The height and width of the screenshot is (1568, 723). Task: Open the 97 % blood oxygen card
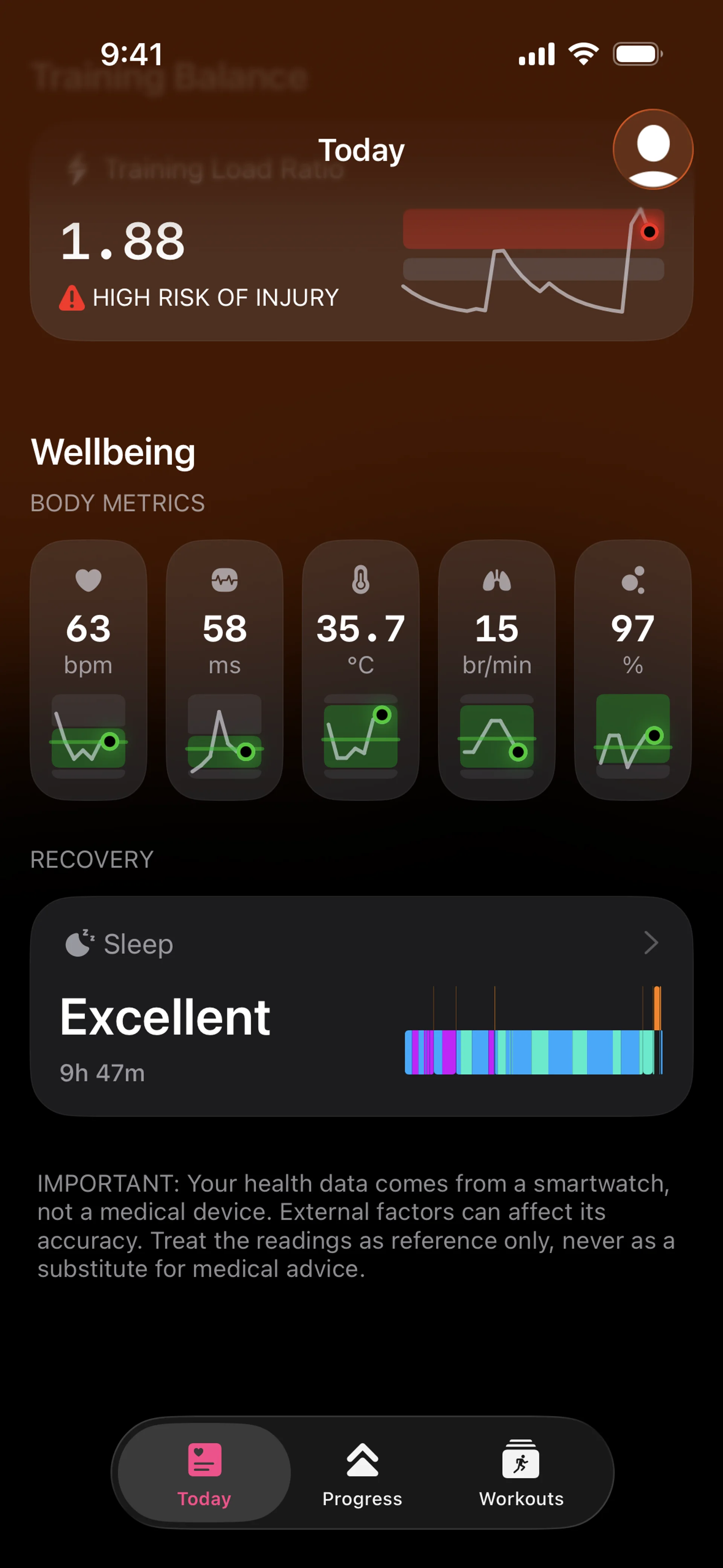tap(632, 669)
